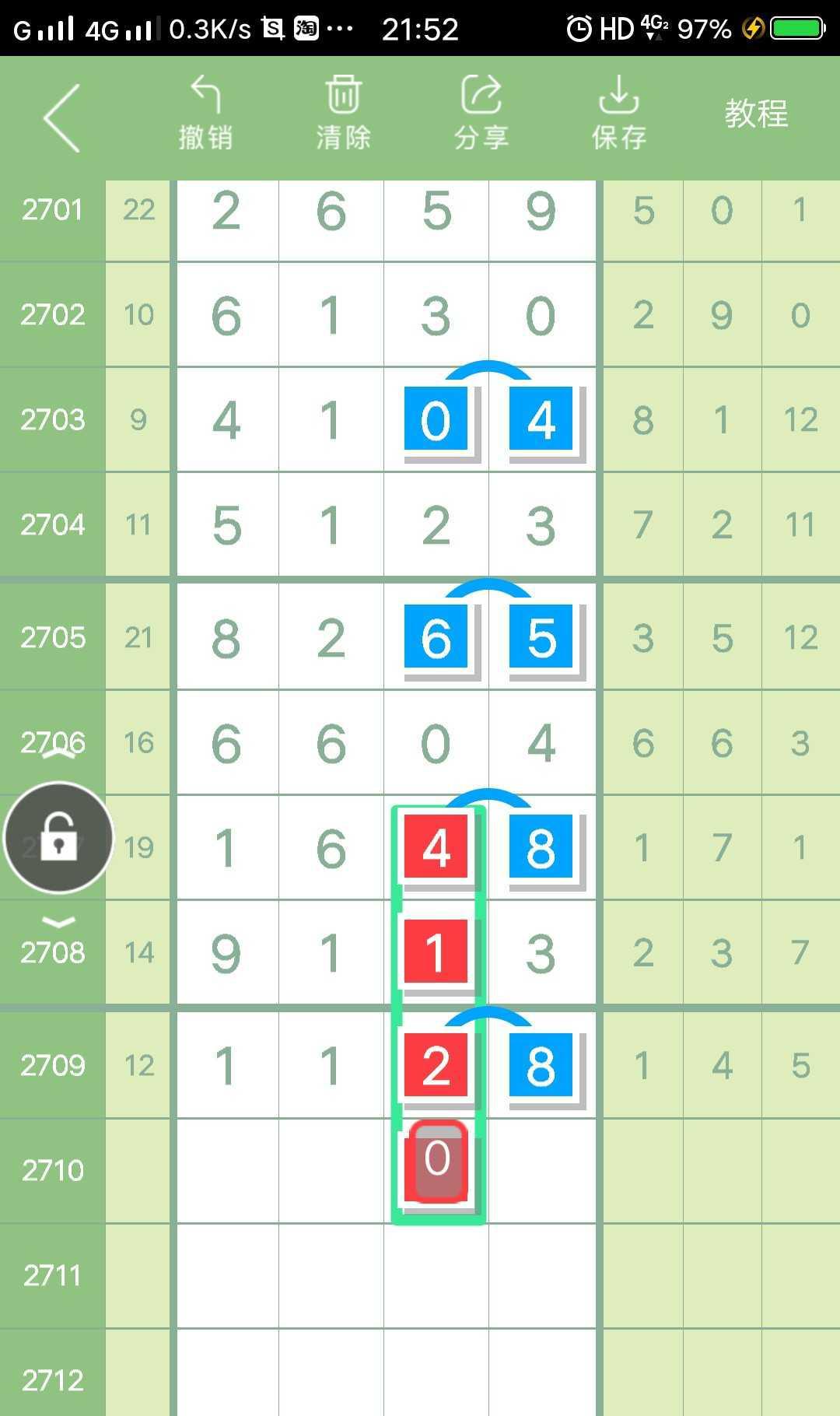Go back using the top-left arrow
Screen dimensions: 840x1416
click(62, 118)
